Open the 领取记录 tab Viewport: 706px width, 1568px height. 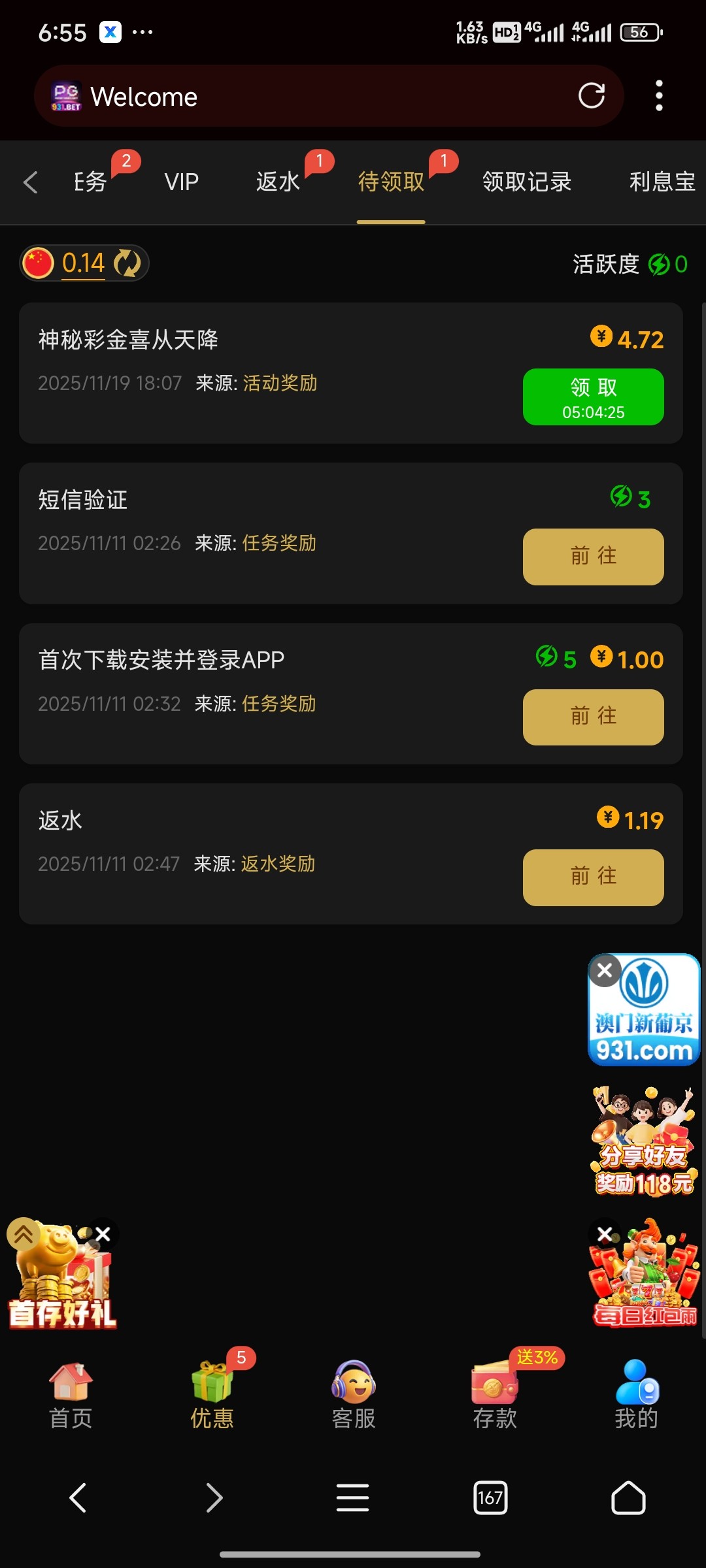click(527, 182)
